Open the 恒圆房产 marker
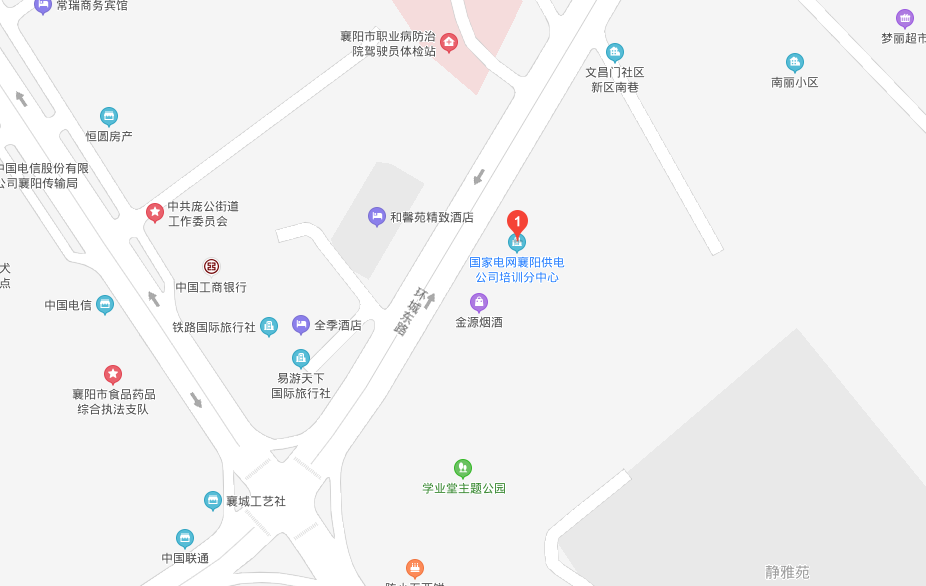This screenshot has width=926, height=586. [x=109, y=116]
